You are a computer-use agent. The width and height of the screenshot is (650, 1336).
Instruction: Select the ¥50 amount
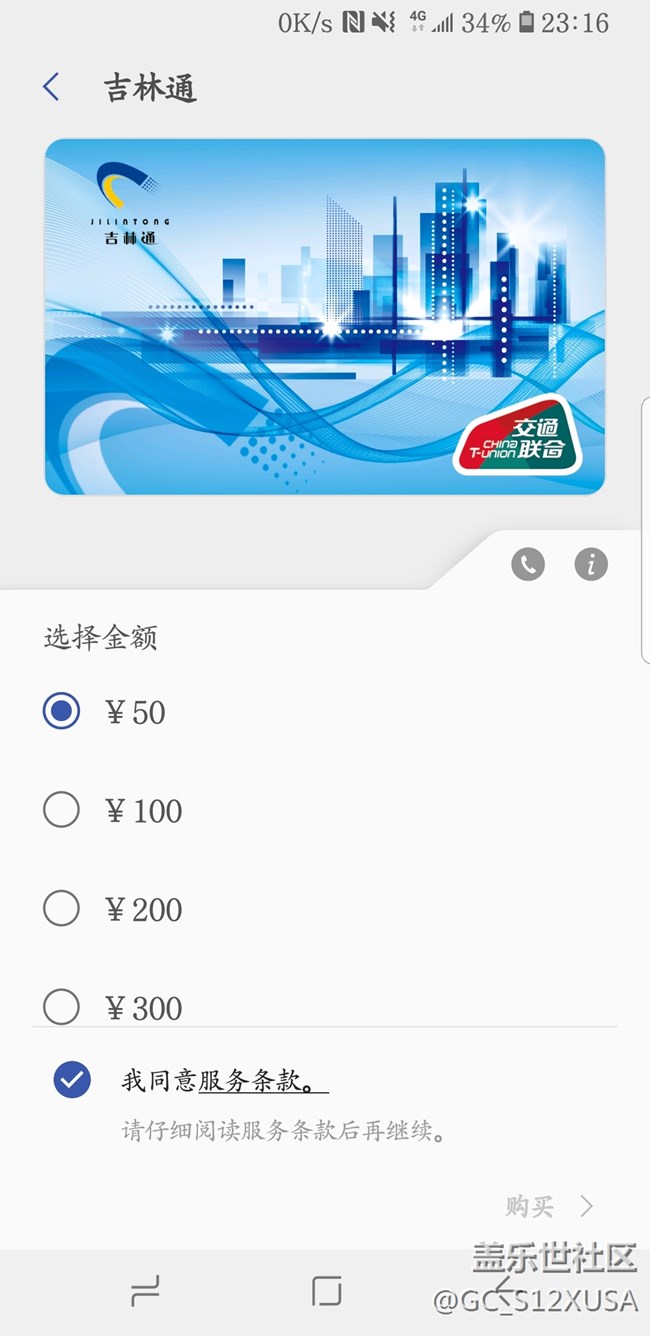point(62,712)
